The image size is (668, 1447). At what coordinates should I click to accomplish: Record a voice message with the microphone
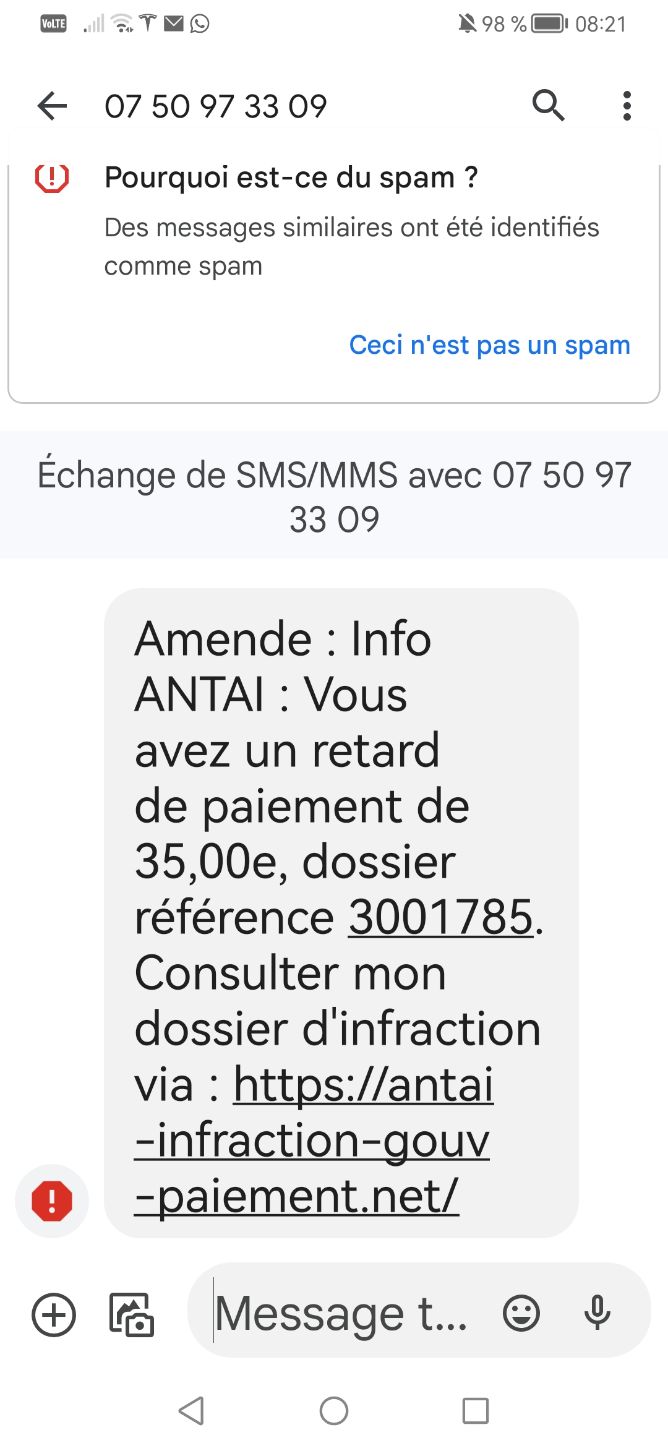tap(598, 1313)
